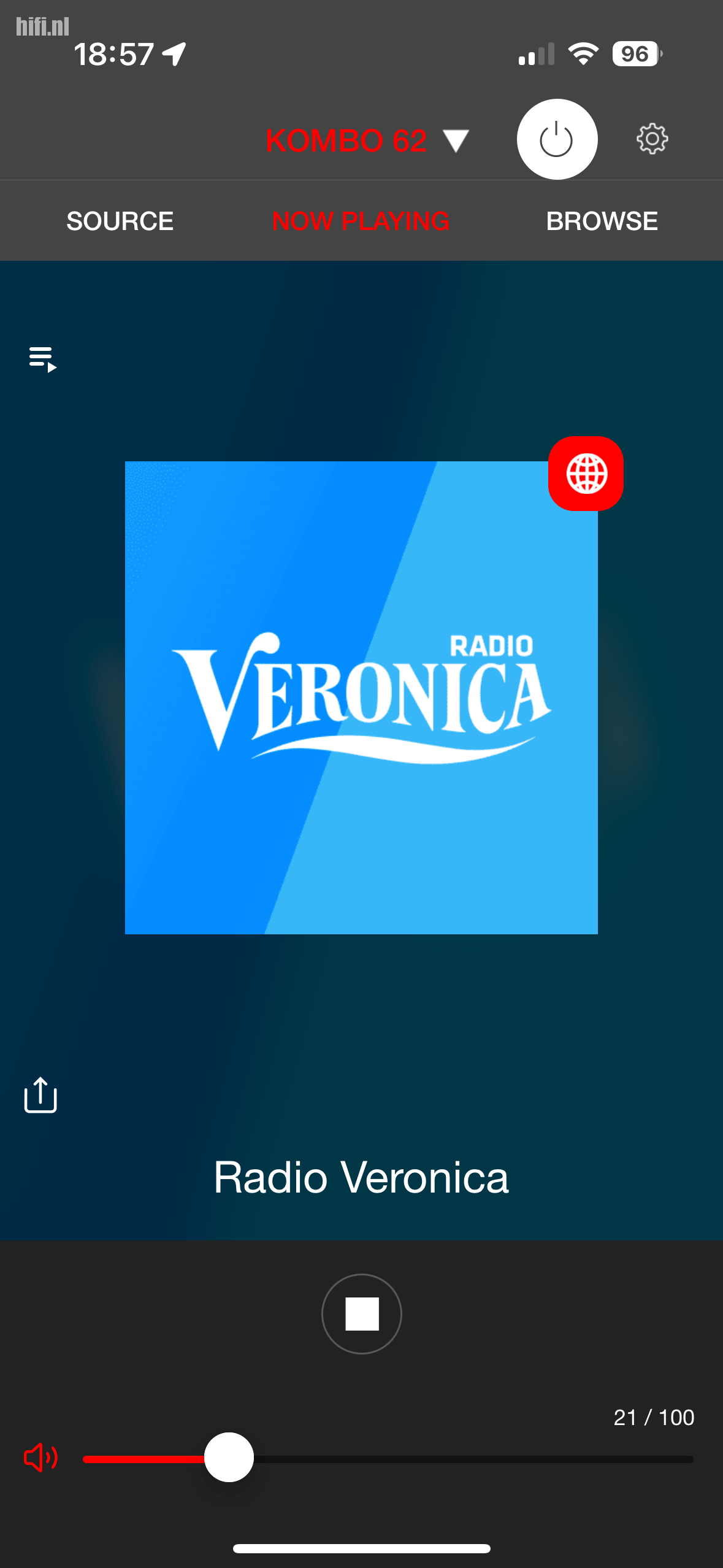Tap the red internet radio globe badge

pyautogui.click(x=586, y=474)
